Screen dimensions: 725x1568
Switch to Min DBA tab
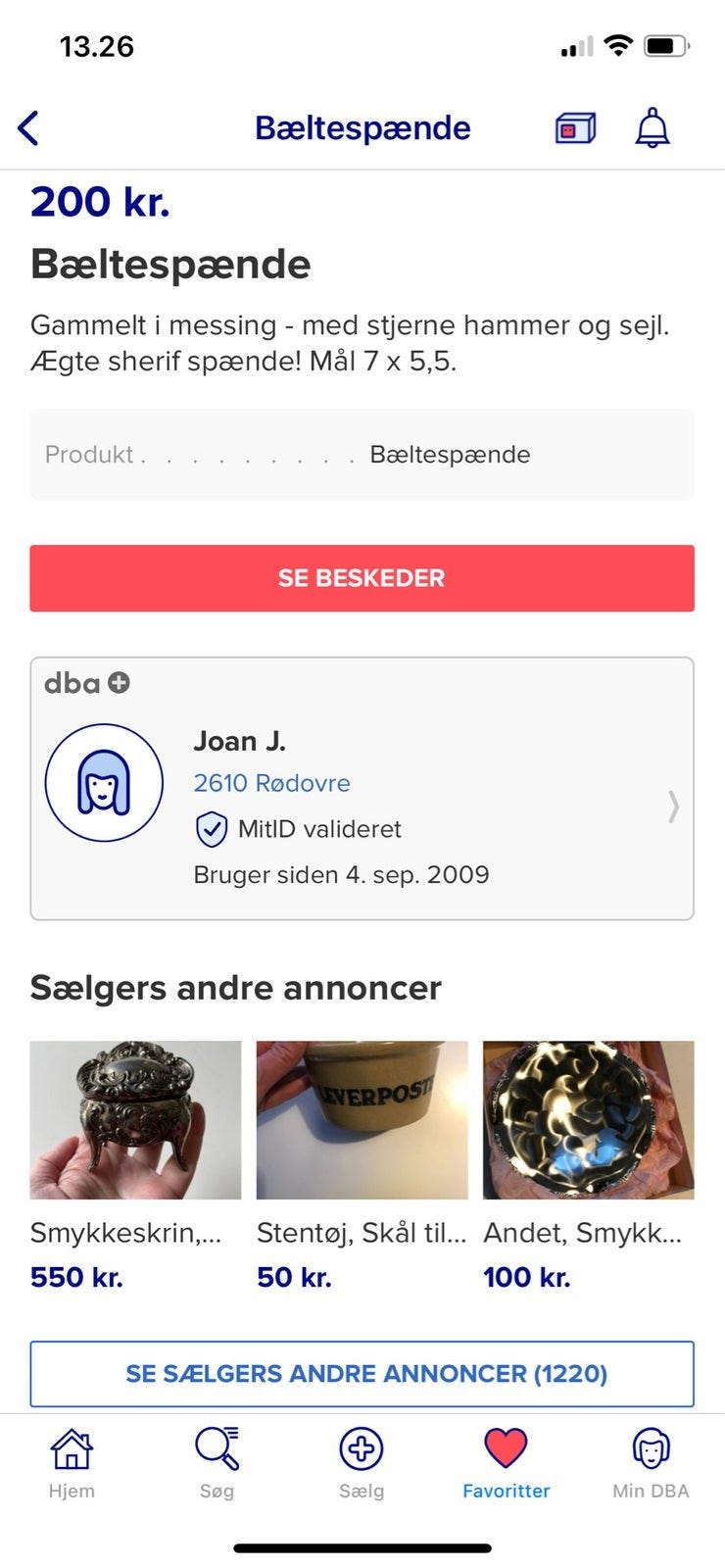(651, 1462)
